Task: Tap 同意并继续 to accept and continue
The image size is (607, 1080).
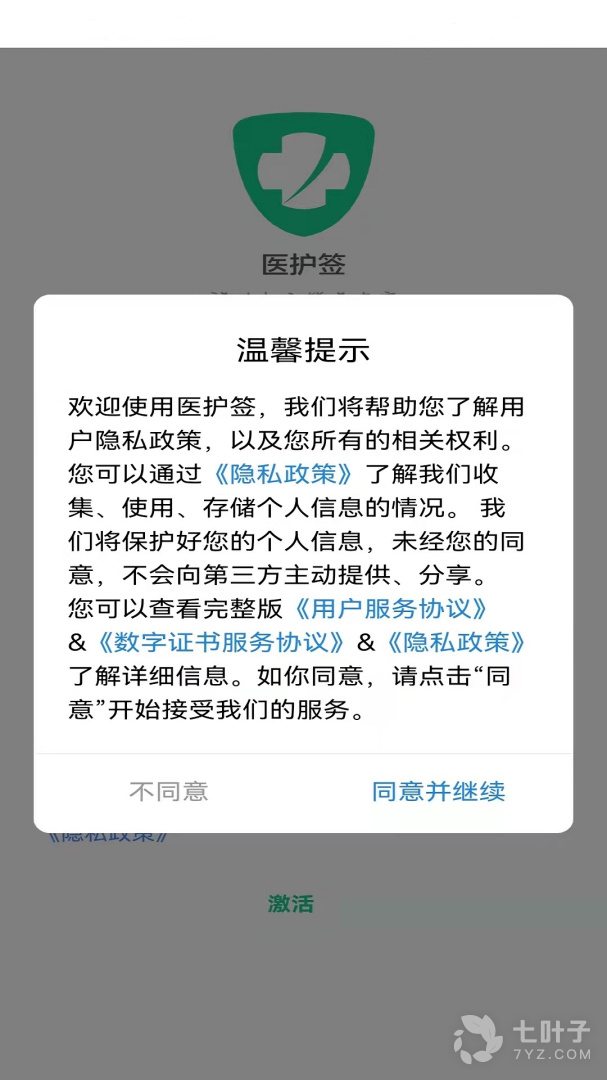Action: tap(438, 792)
